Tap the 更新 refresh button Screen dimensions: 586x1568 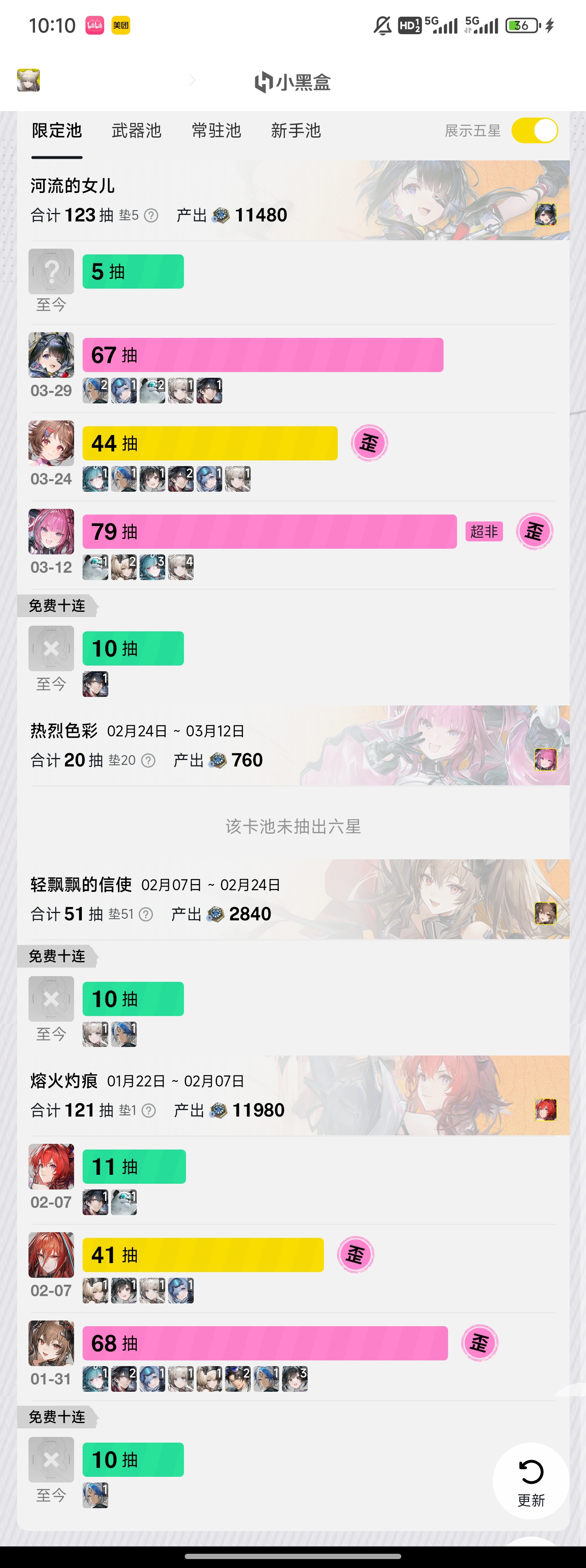531,1481
